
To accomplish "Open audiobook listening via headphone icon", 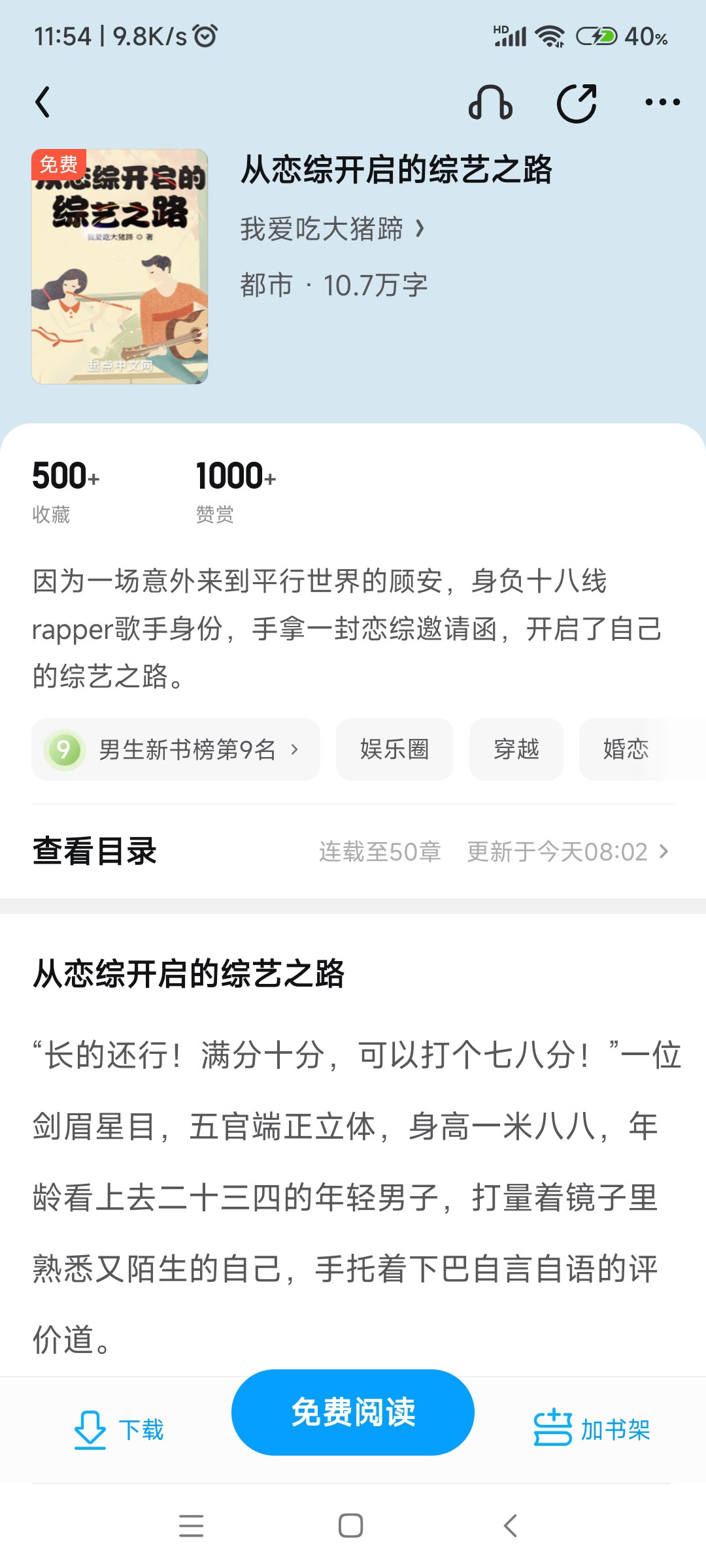I will coord(490,103).
